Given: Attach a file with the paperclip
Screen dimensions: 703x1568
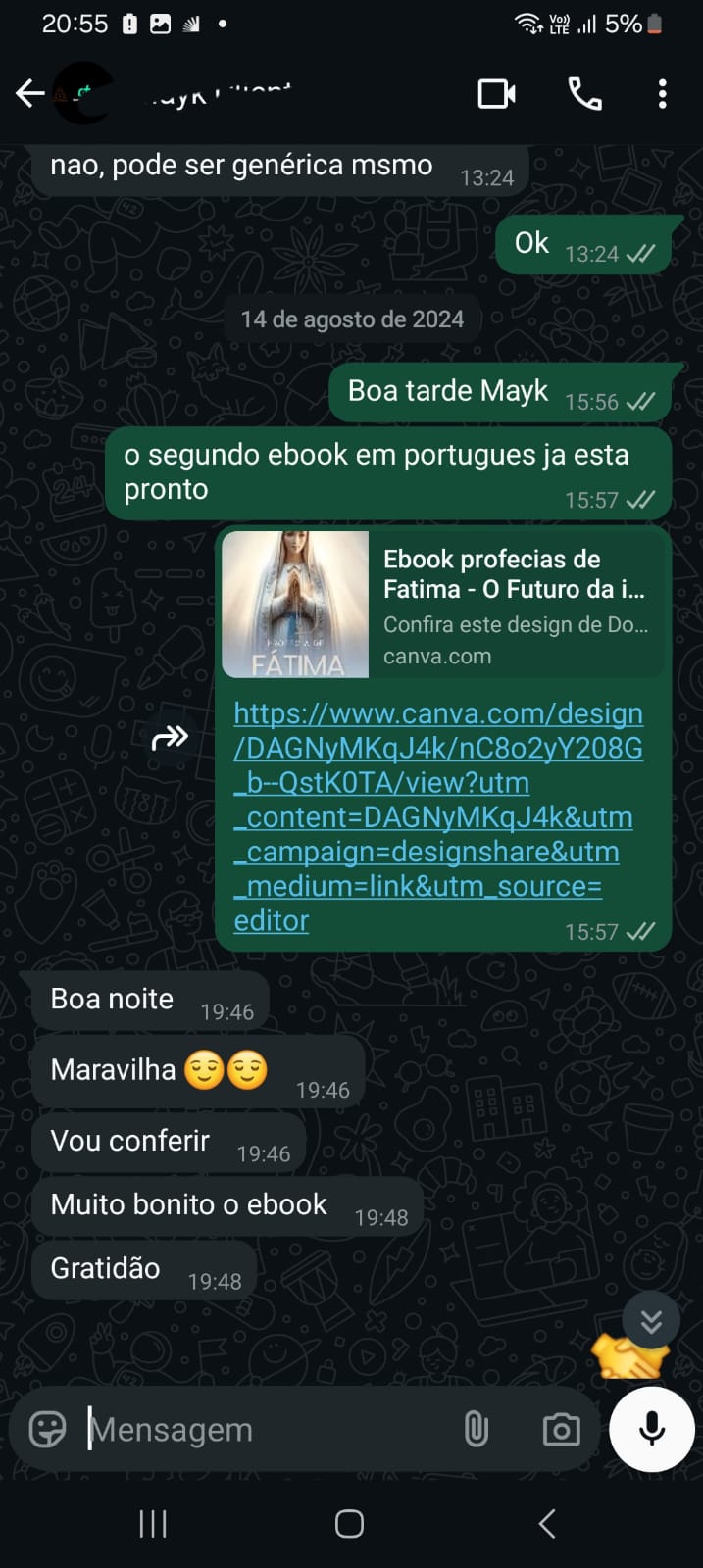Looking at the screenshot, I should [477, 1430].
